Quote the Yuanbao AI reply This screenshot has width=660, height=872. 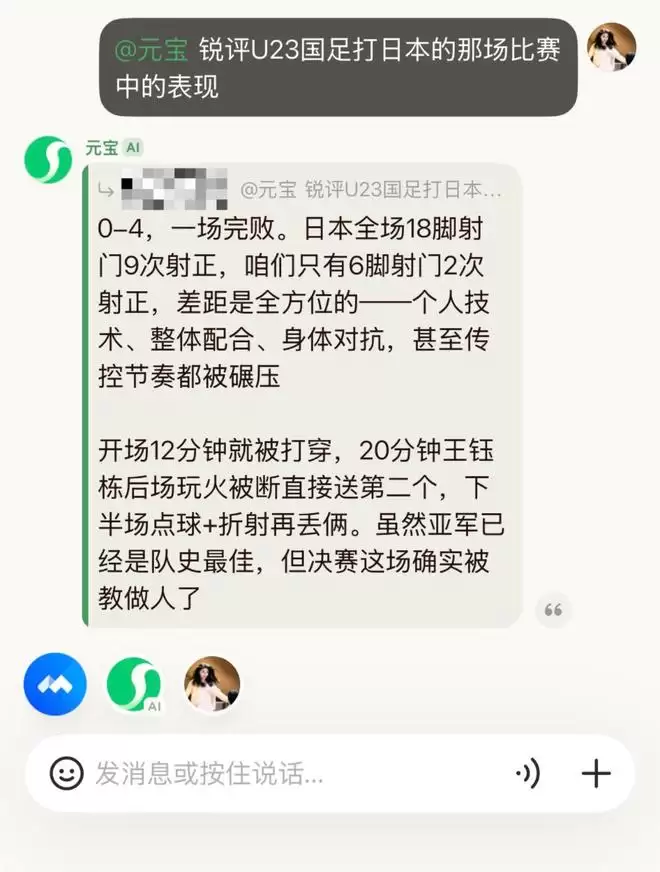554,610
